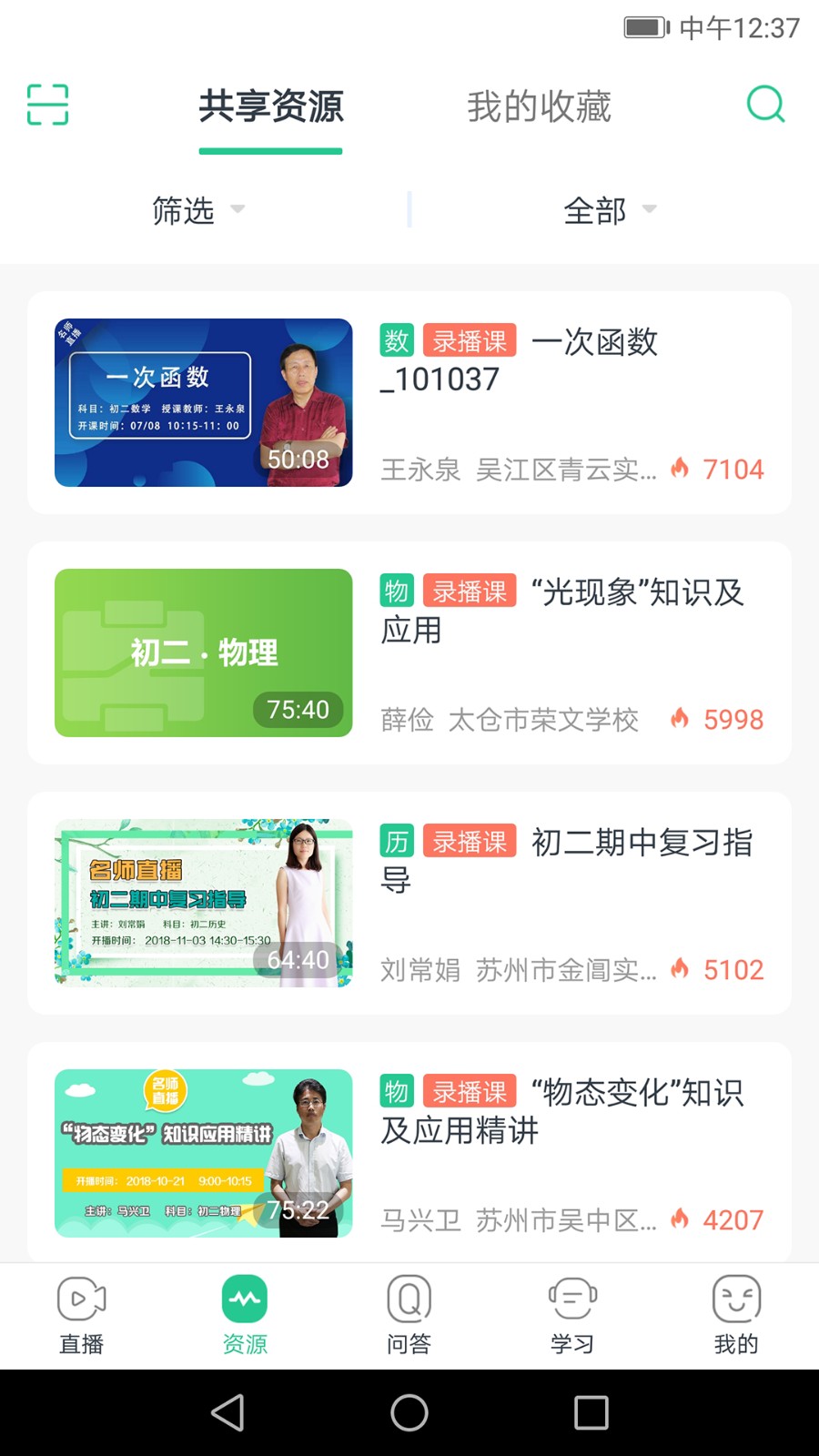Switch to the 我的收藏 tab
819x1456 pixels.
tap(538, 107)
